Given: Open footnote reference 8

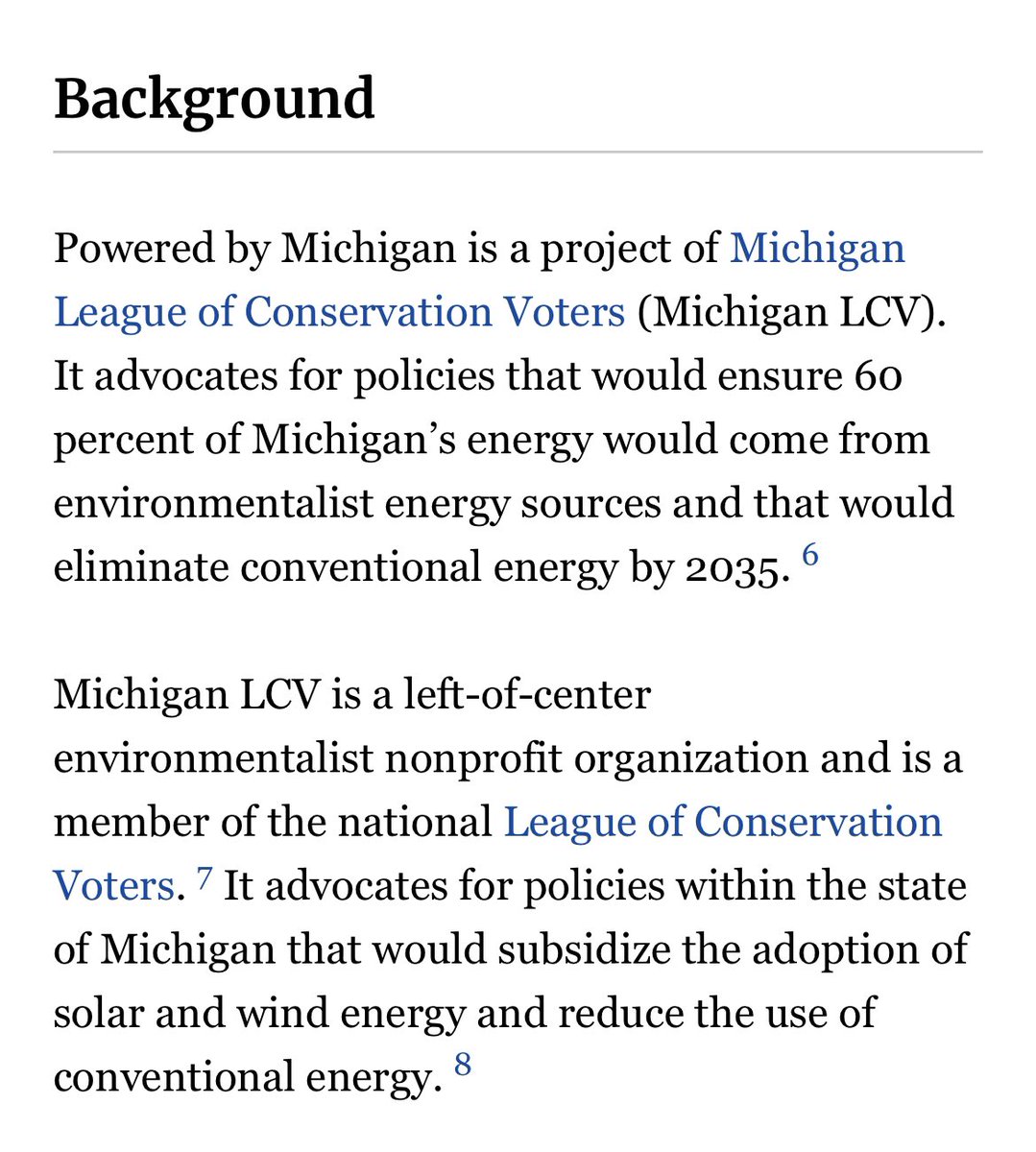Looking at the screenshot, I should click(x=463, y=1065).
